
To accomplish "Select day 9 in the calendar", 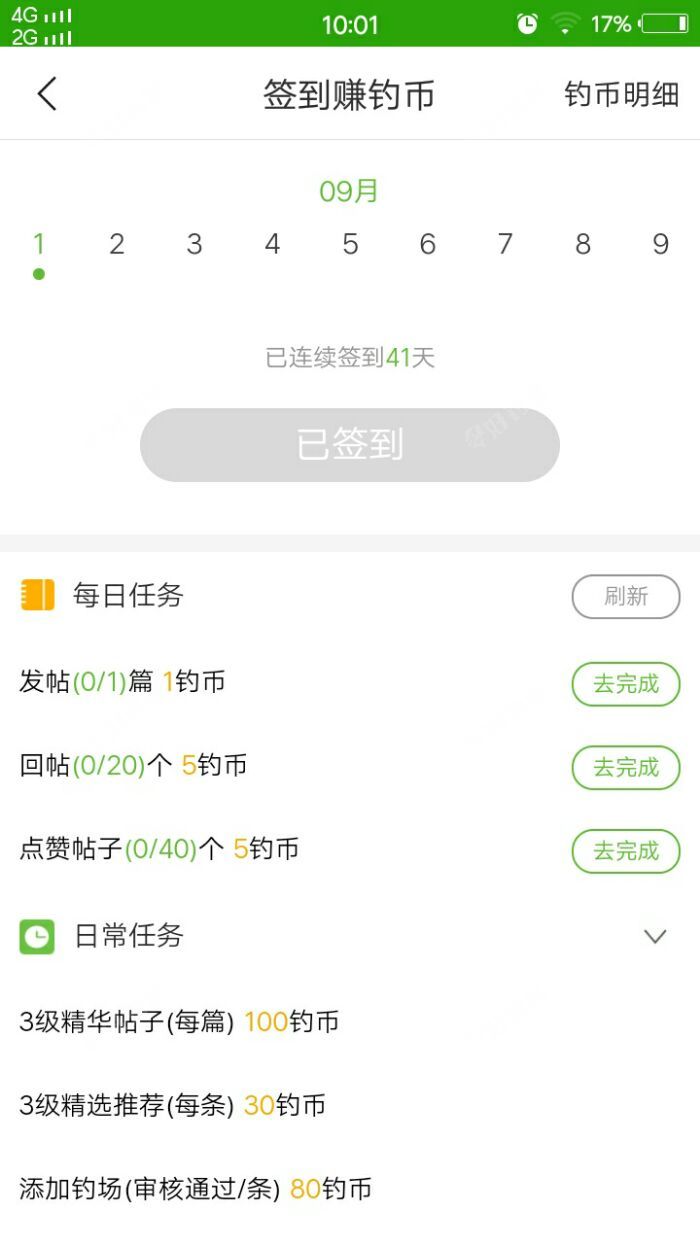I will click(660, 244).
